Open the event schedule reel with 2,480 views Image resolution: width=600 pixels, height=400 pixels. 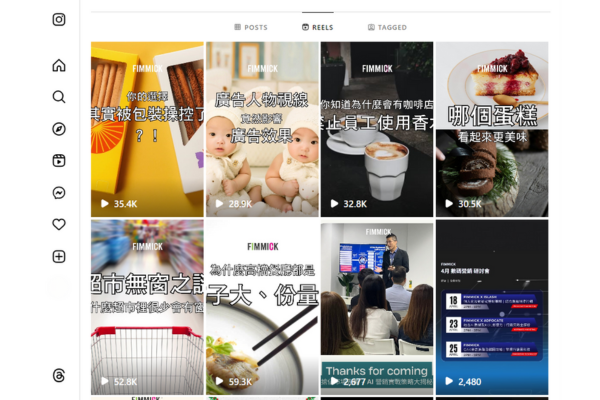pos(491,307)
